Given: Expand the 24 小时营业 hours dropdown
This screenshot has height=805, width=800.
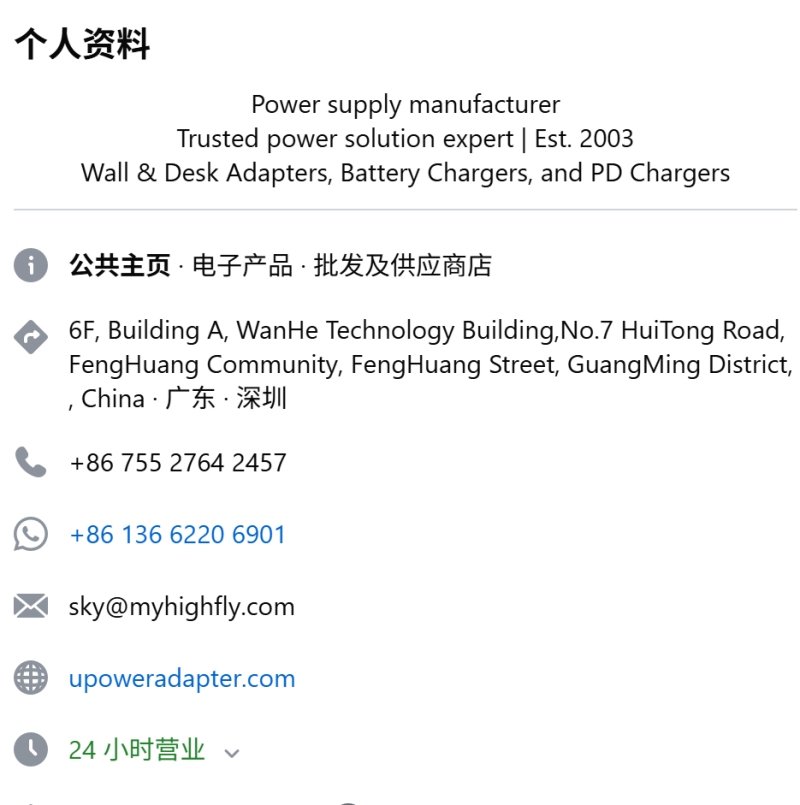Looking at the screenshot, I should 231,752.
